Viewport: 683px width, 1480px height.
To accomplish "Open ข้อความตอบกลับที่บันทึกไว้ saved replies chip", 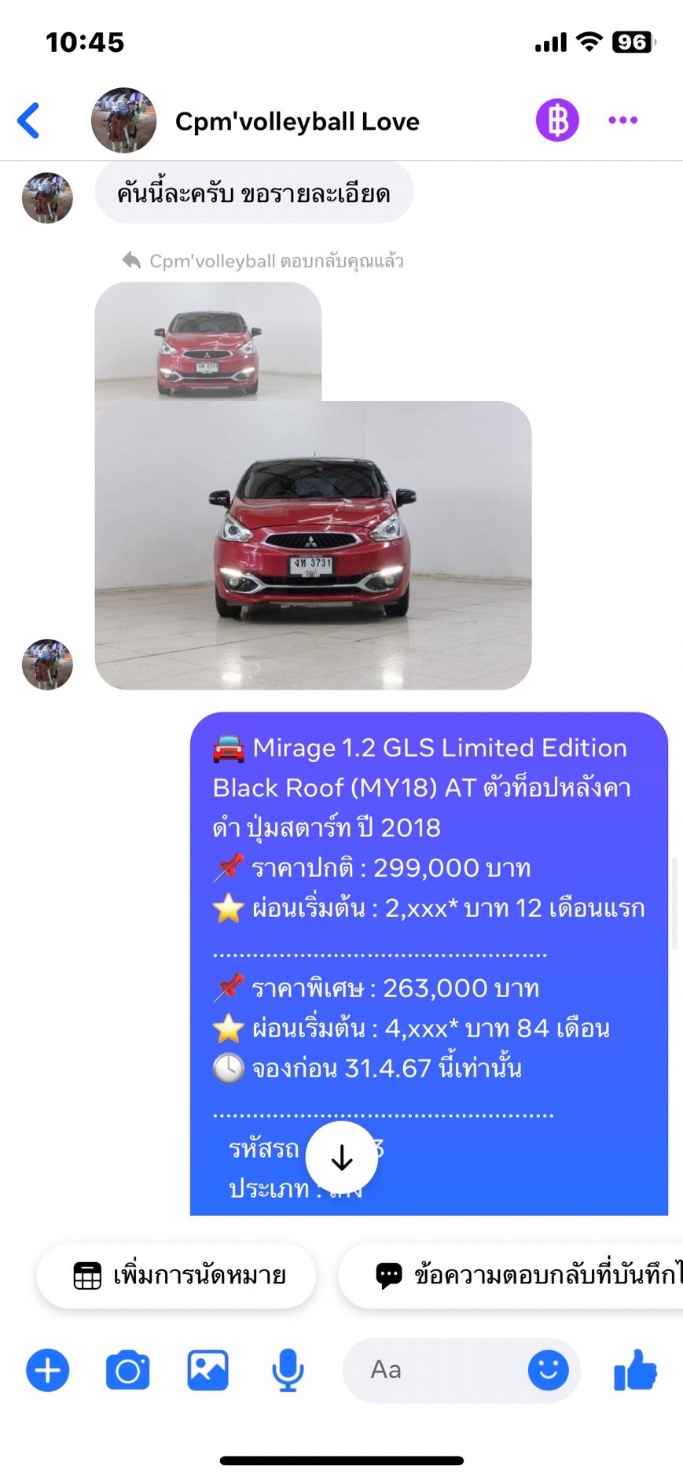I will coord(515,1275).
